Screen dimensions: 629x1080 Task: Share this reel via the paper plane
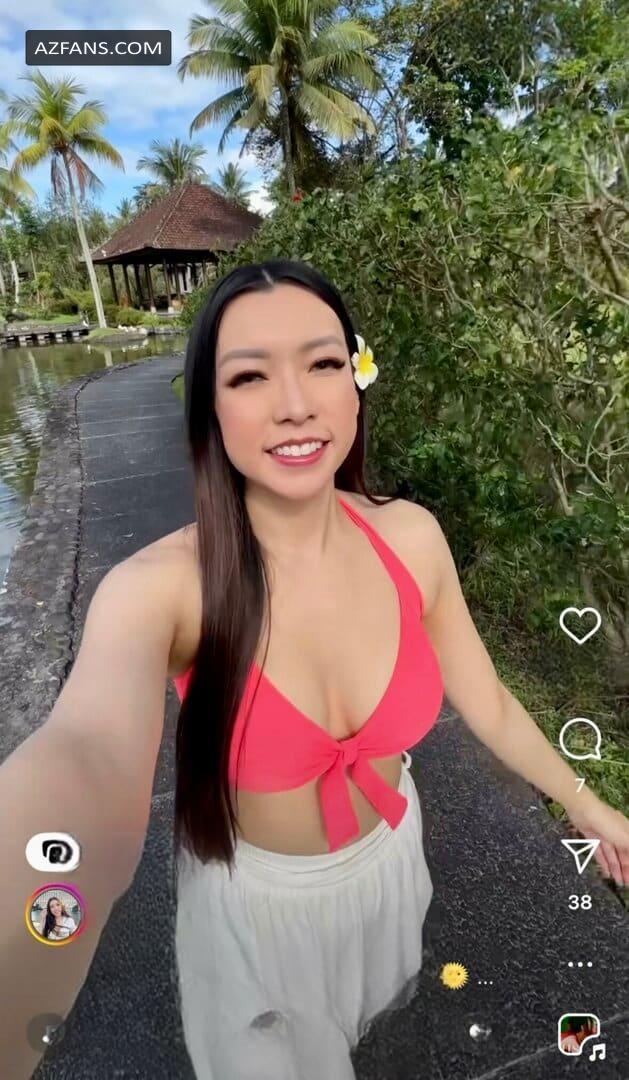pyautogui.click(x=580, y=855)
